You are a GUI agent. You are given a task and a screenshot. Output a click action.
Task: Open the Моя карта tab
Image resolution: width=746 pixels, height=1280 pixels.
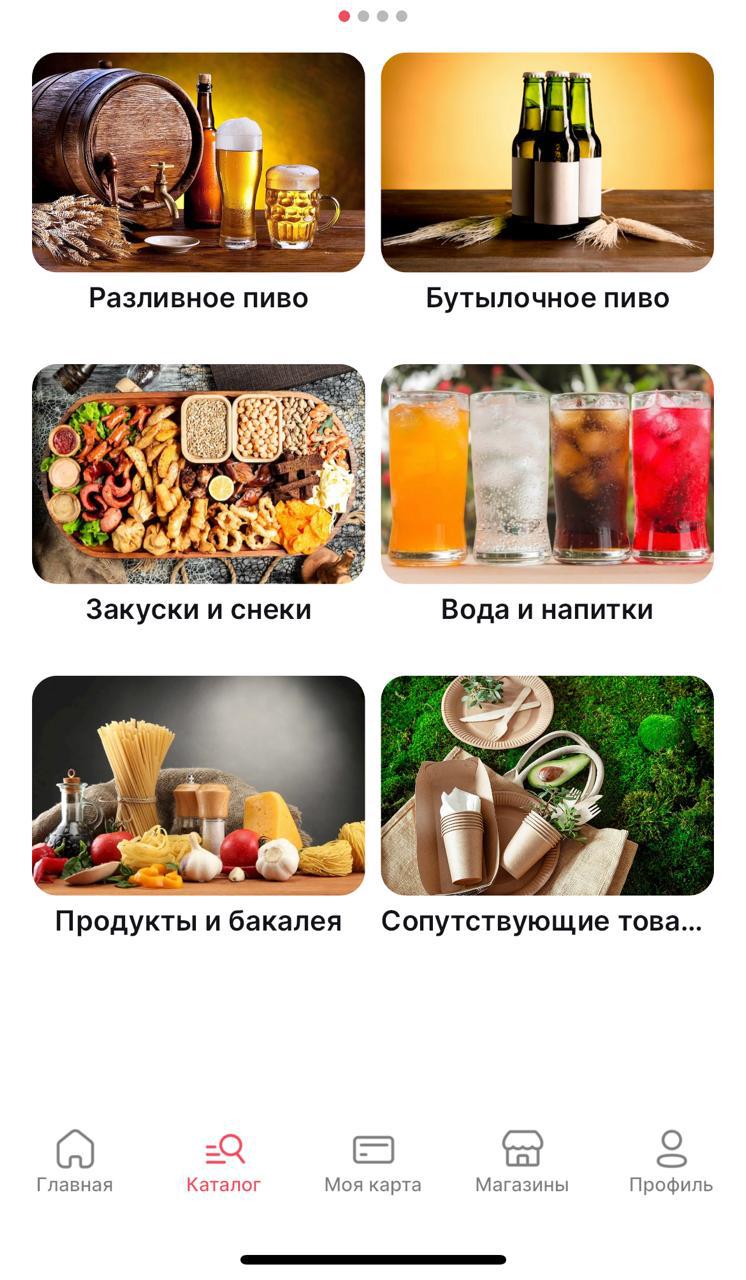[x=373, y=1162]
